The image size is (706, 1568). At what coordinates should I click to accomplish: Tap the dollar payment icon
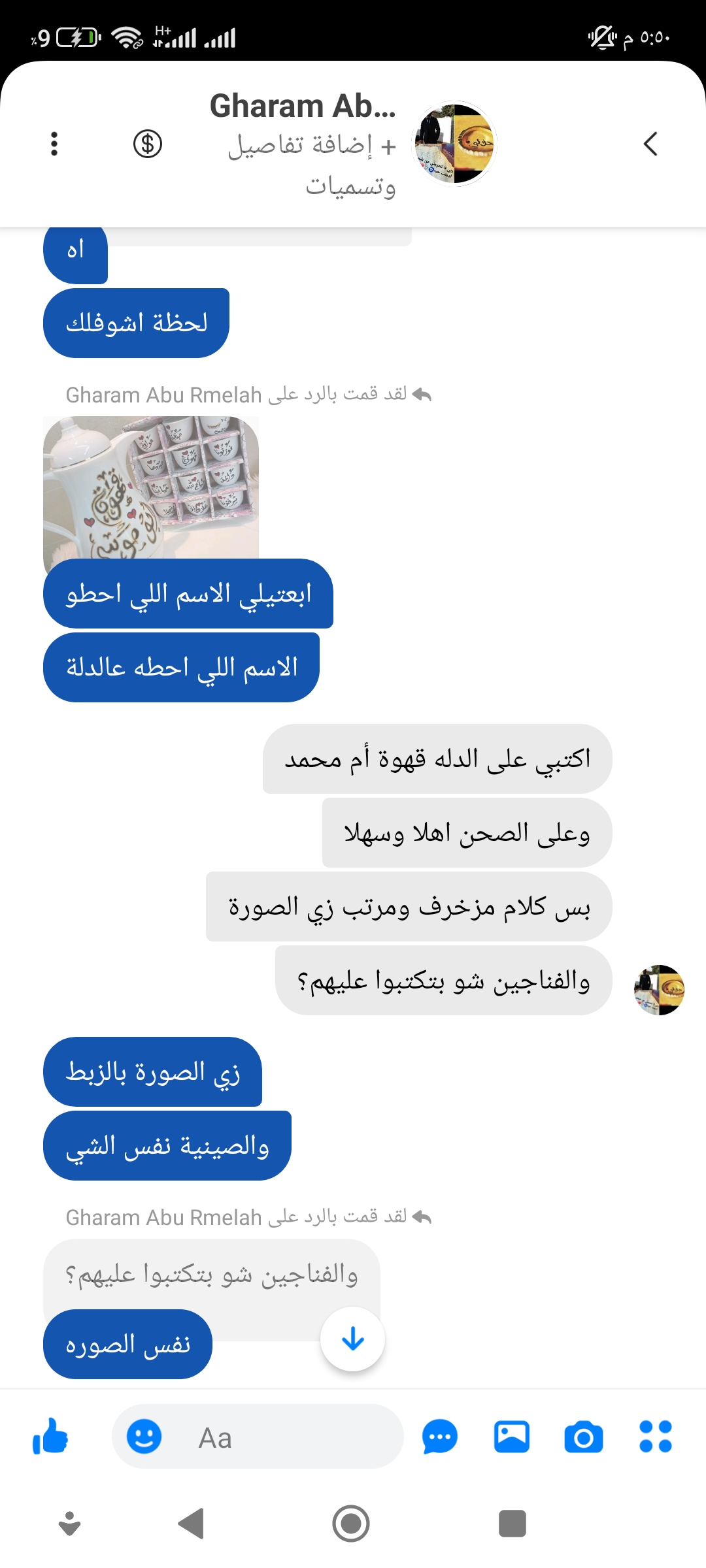click(x=148, y=144)
